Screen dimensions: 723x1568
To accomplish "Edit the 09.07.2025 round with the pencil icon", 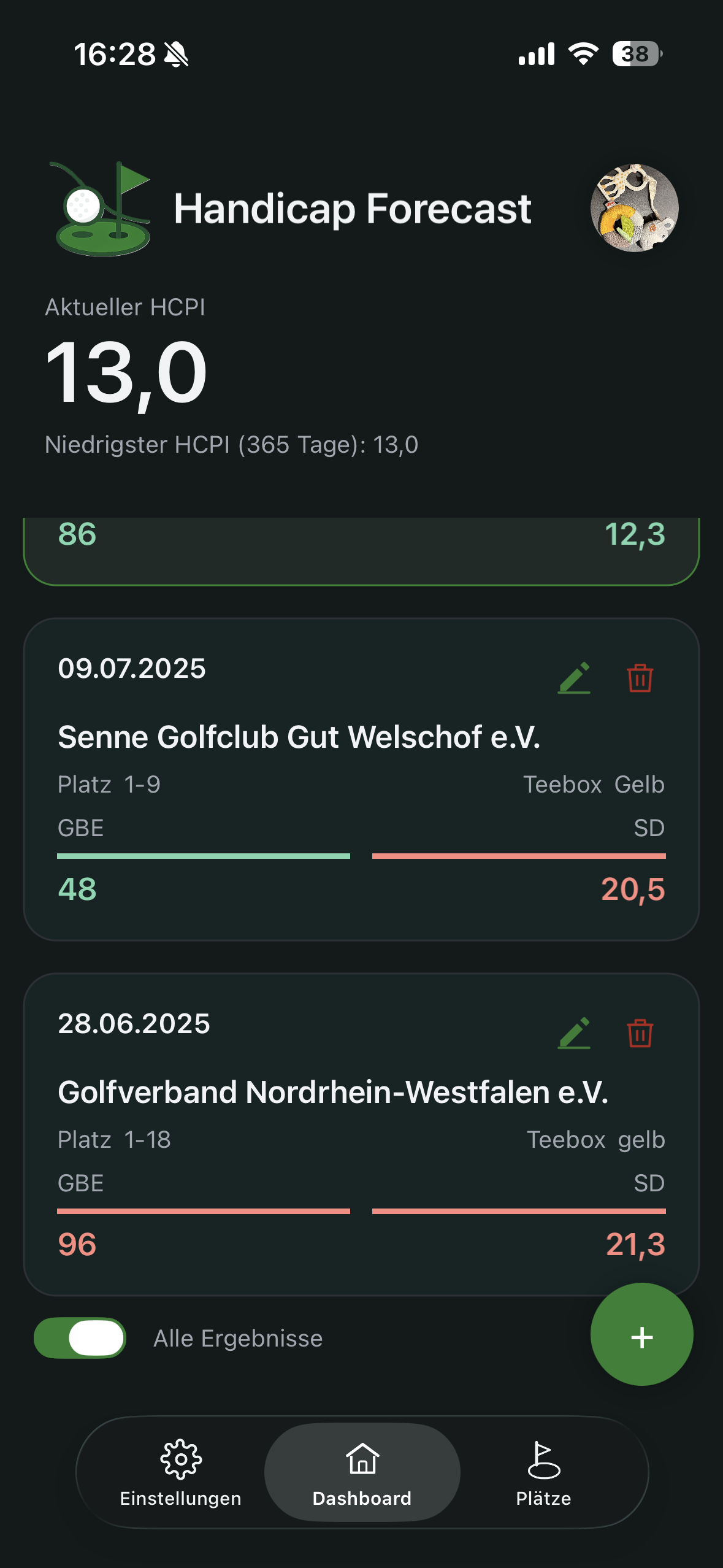I will click(x=575, y=677).
